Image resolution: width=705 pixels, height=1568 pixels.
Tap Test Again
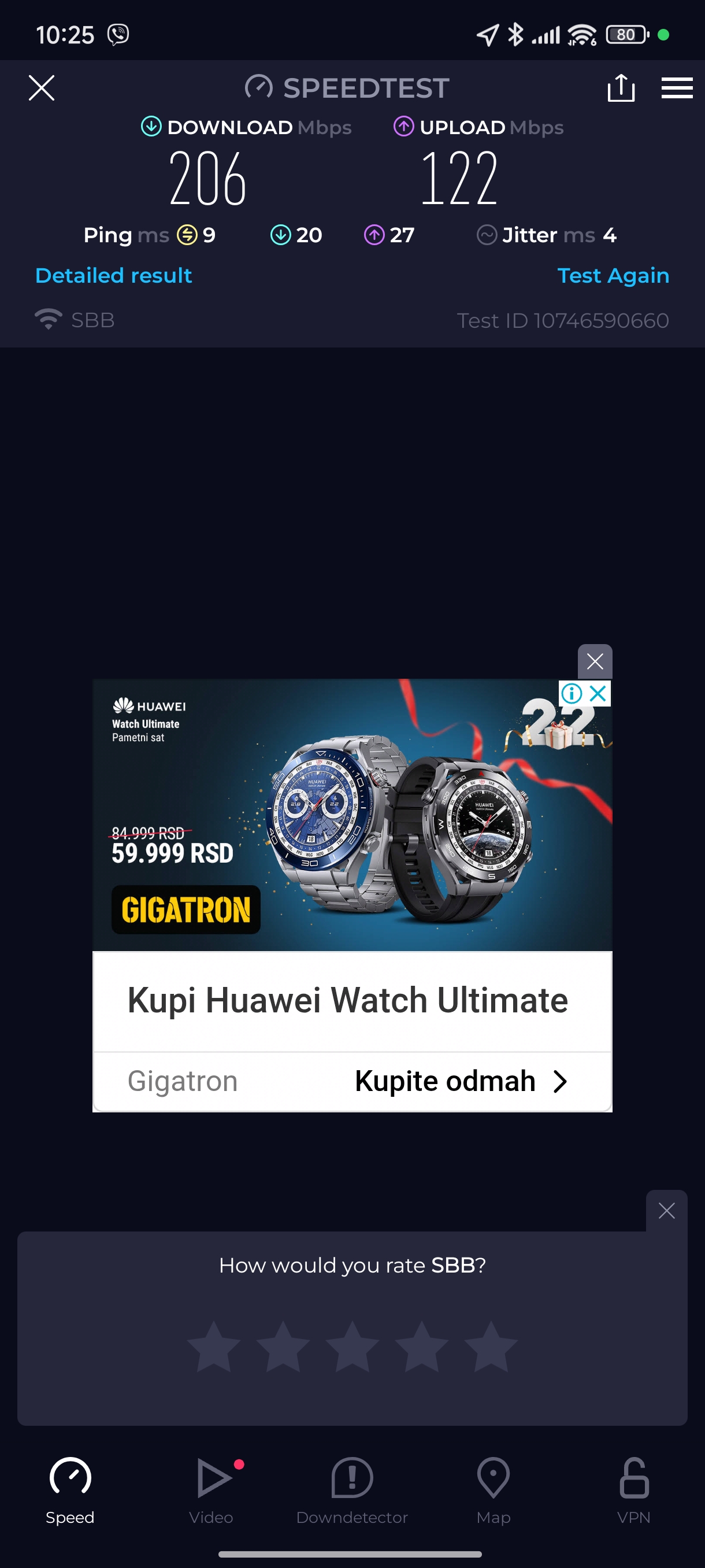613,275
